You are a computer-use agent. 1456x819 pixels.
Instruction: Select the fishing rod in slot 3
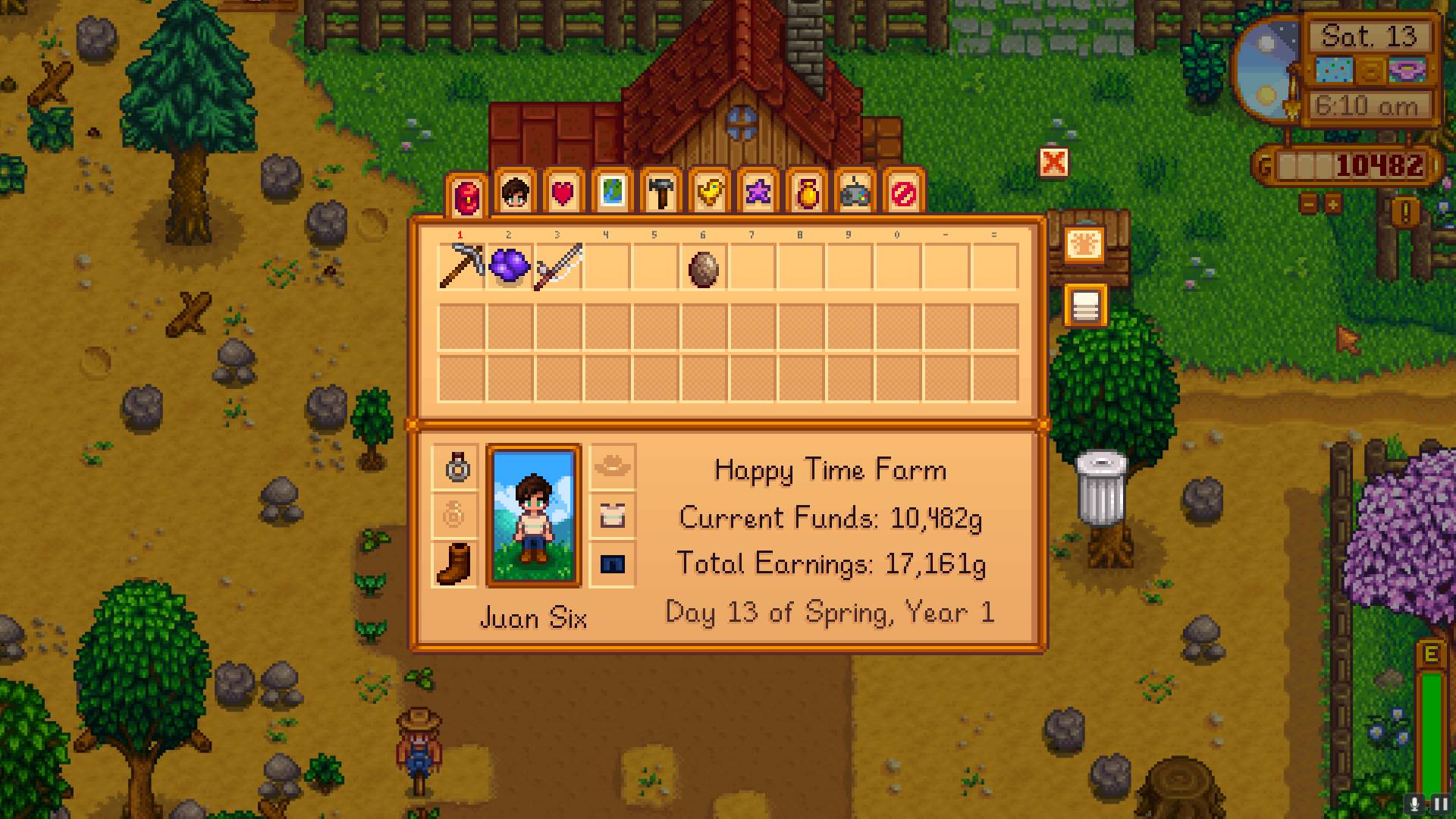point(558,267)
